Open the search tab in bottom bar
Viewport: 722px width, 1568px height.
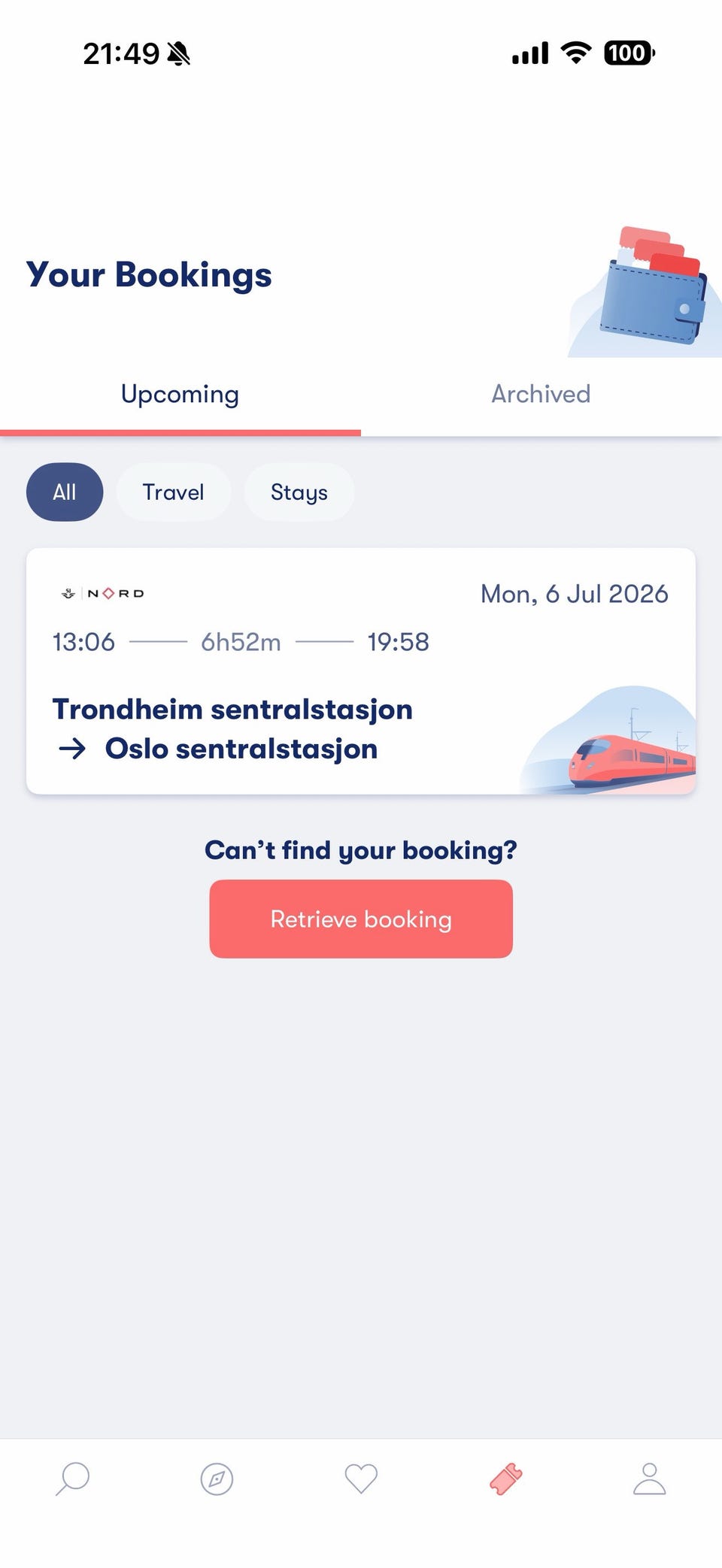[x=72, y=1479]
